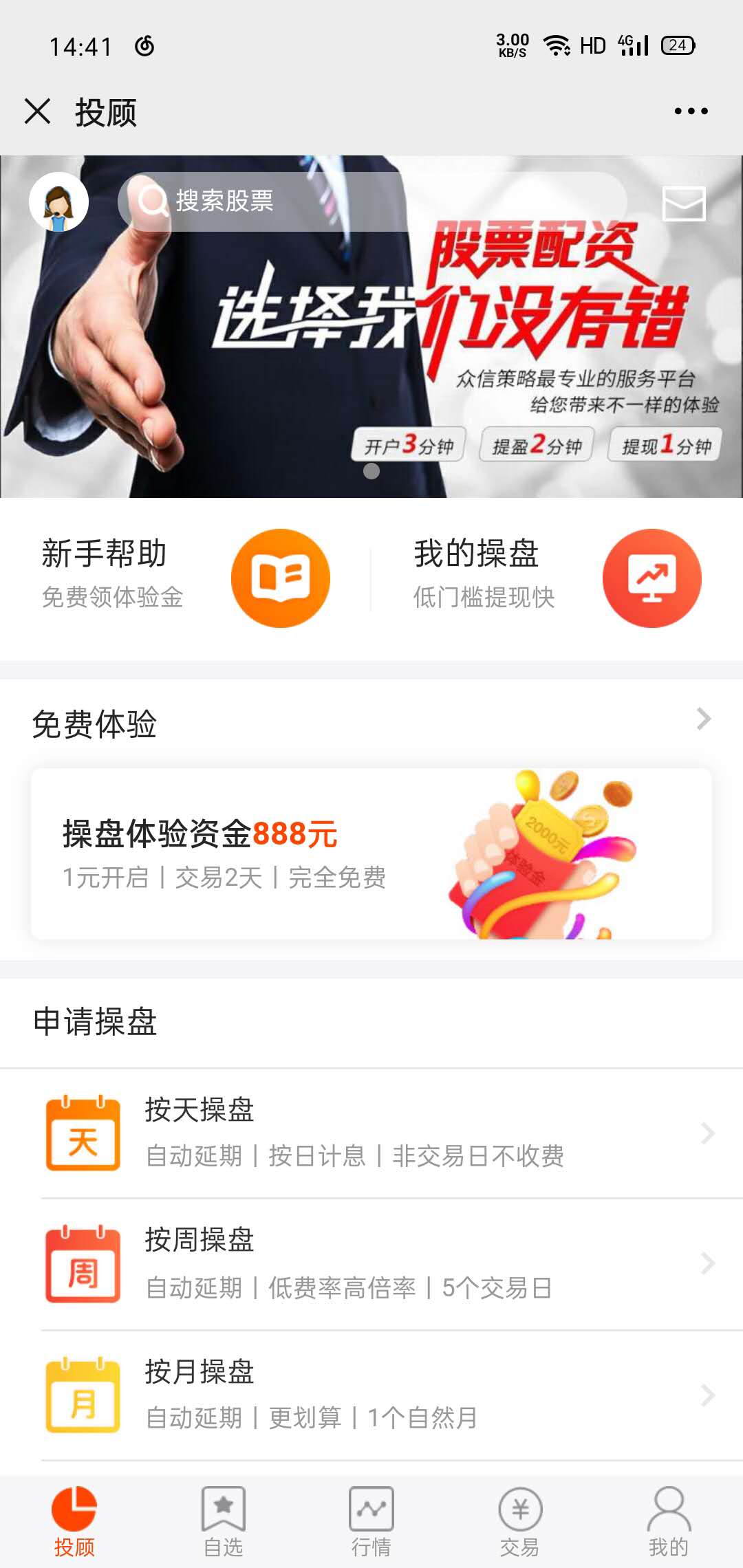This screenshot has width=743, height=1568.
Task: Close the 投顾 page
Action: pos(37,111)
